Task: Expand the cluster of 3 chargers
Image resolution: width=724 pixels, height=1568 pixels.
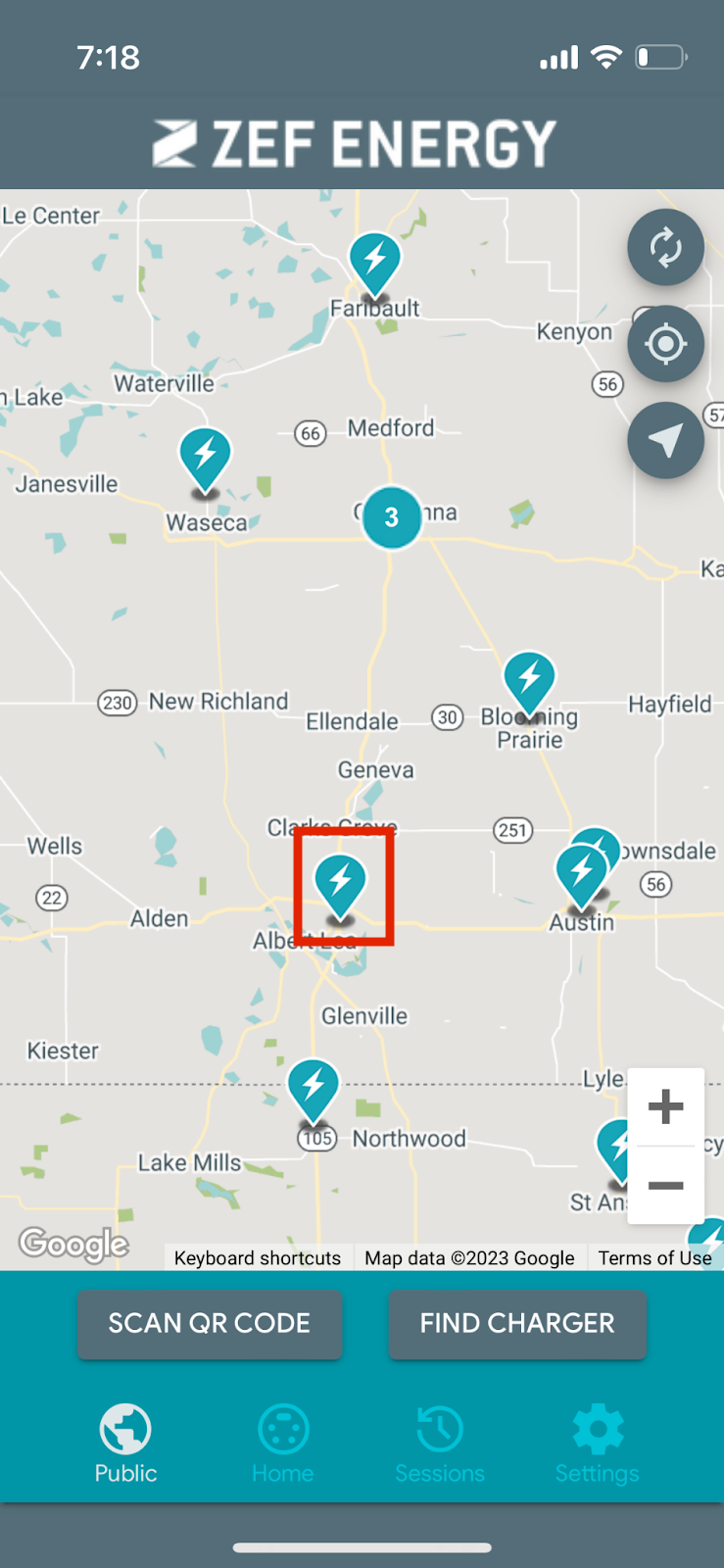Action: coord(392,517)
